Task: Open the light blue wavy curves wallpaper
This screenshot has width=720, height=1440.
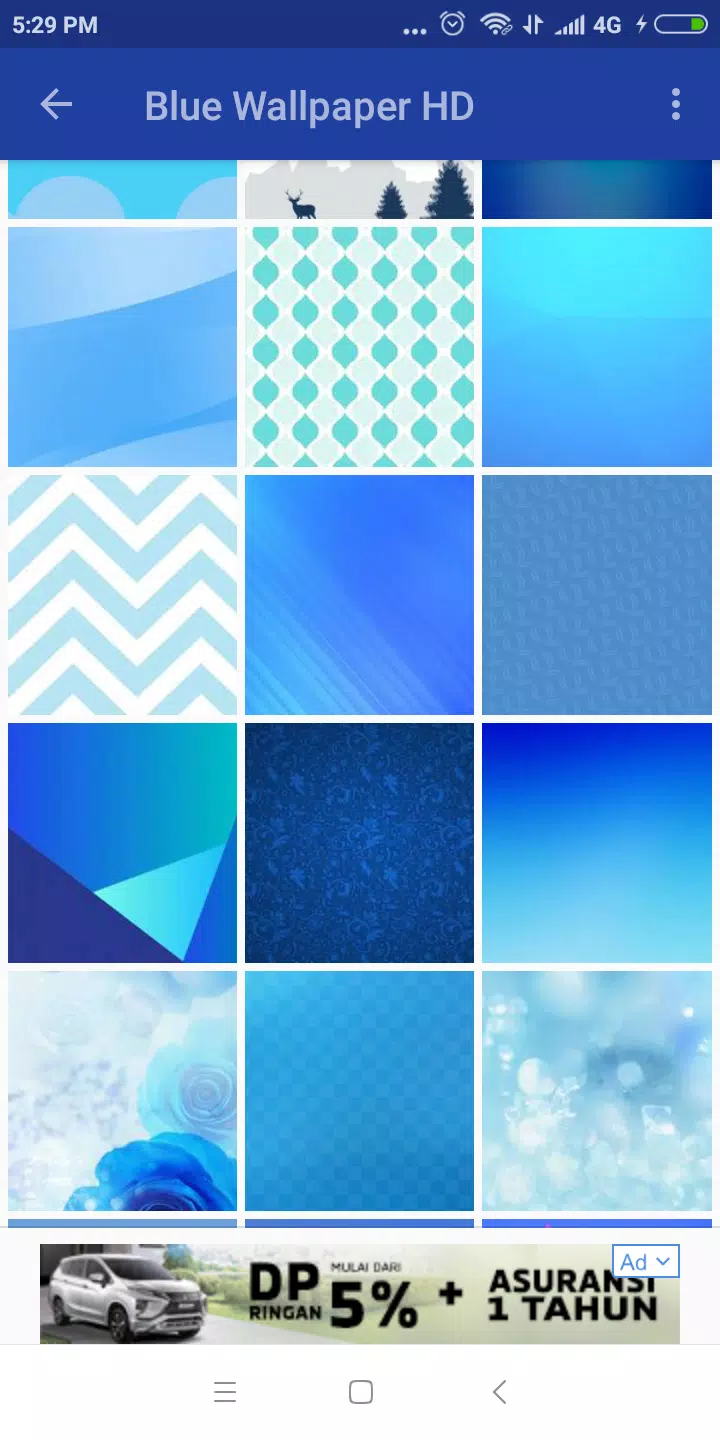Action: click(122, 346)
